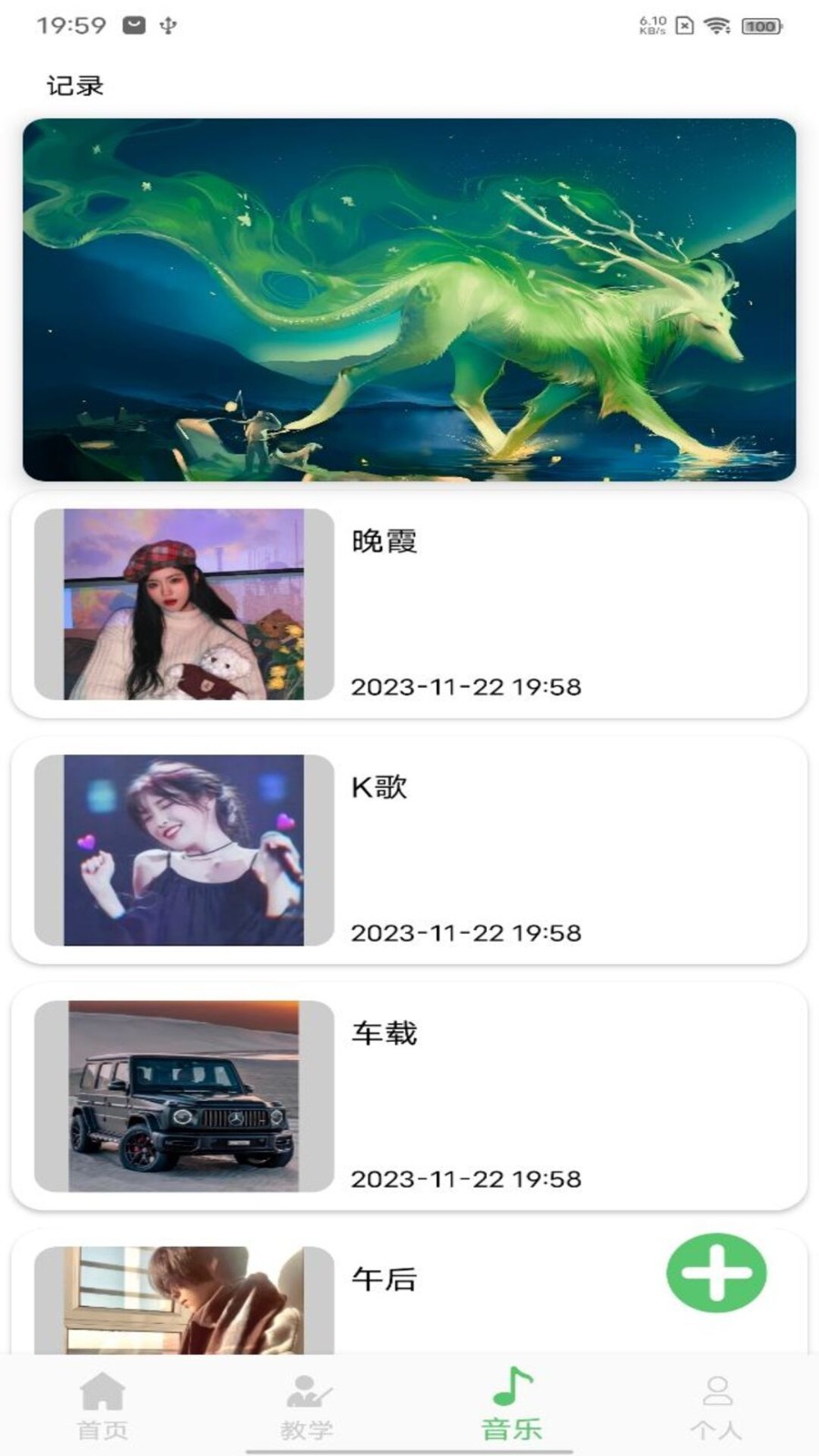Switch to the 音乐 tab

(511, 1401)
